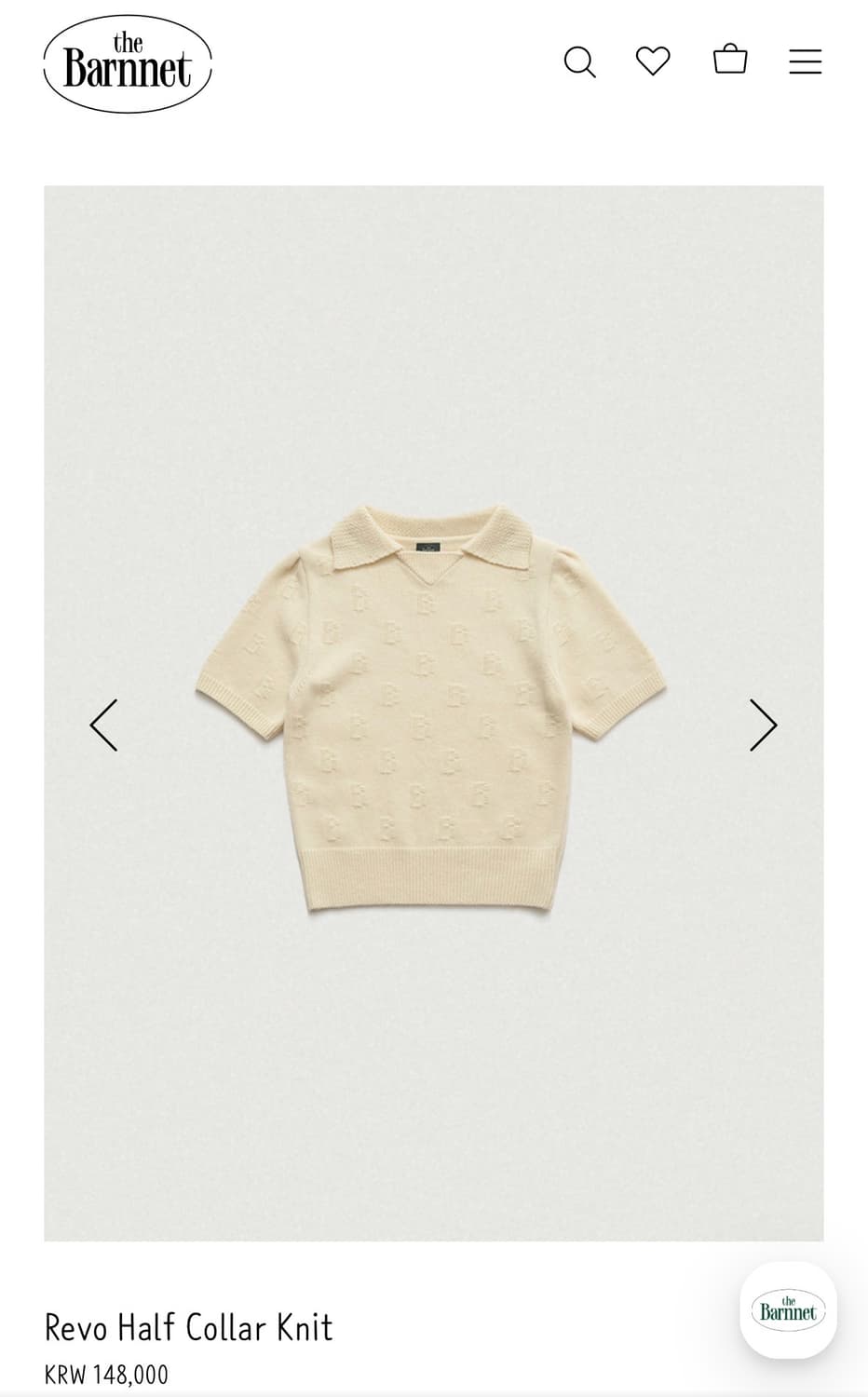Expand site navigation via the menu lines
Screen dimensions: 868x1397
coord(805,61)
